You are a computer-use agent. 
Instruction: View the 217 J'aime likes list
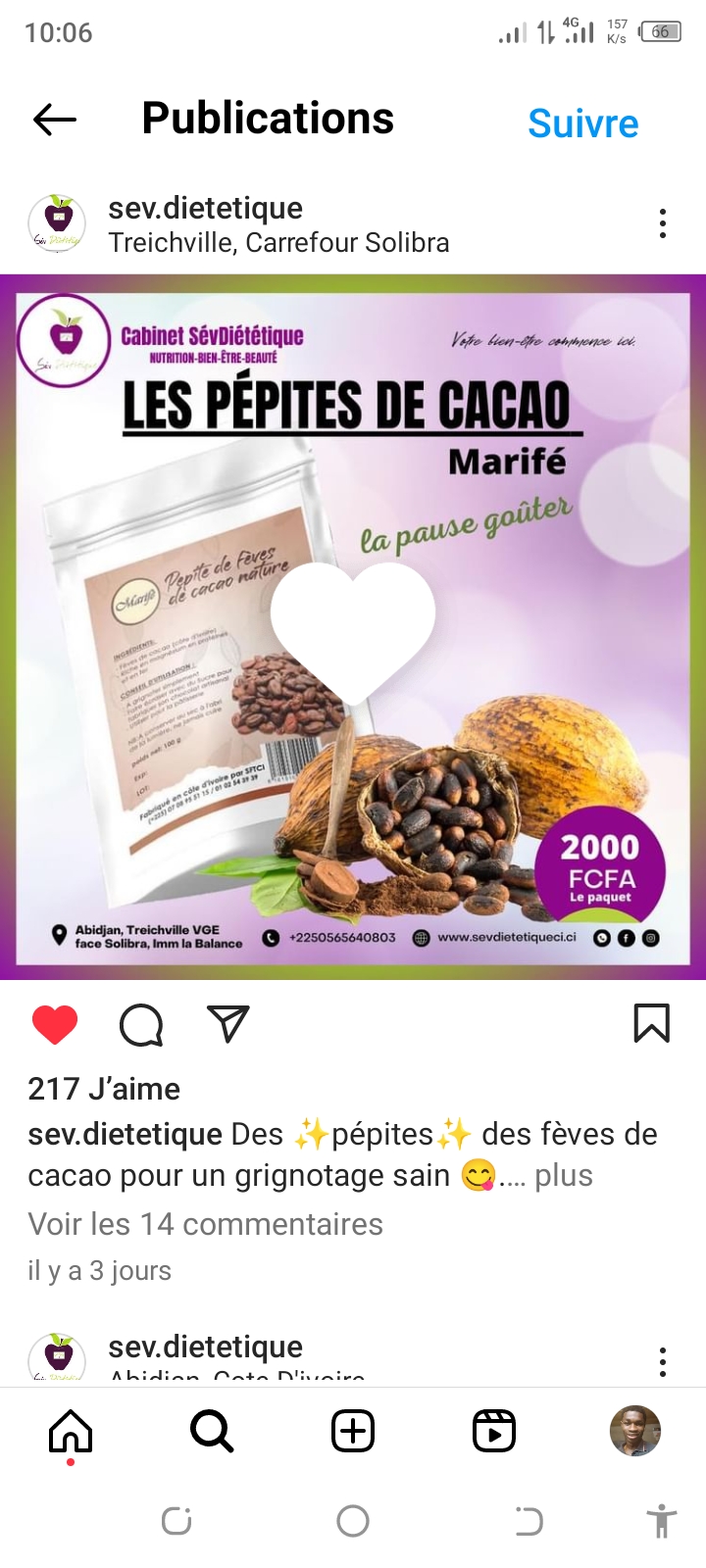click(104, 1089)
